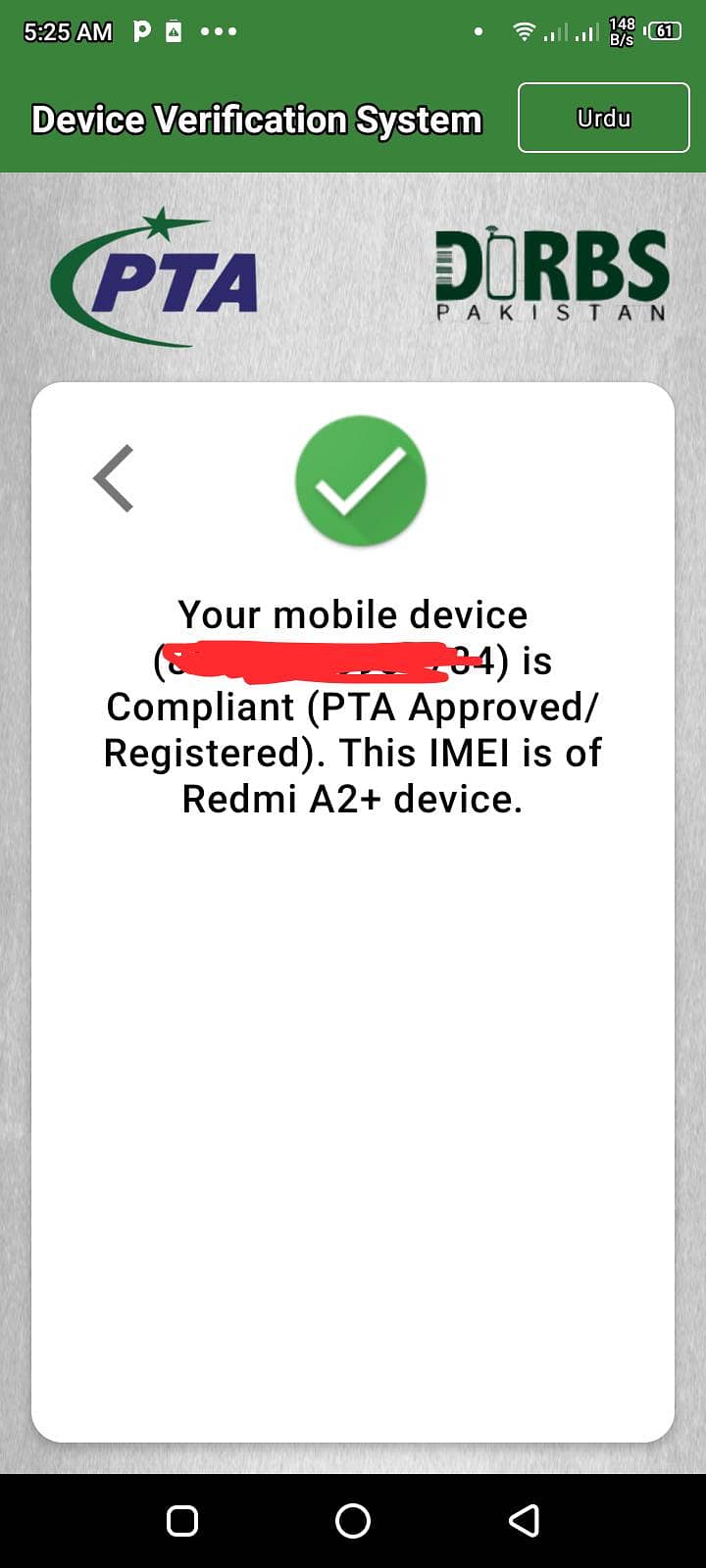The width and height of the screenshot is (706, 1568).
Task: Tap the Android back triangle button
Action: coord(523,1522)
